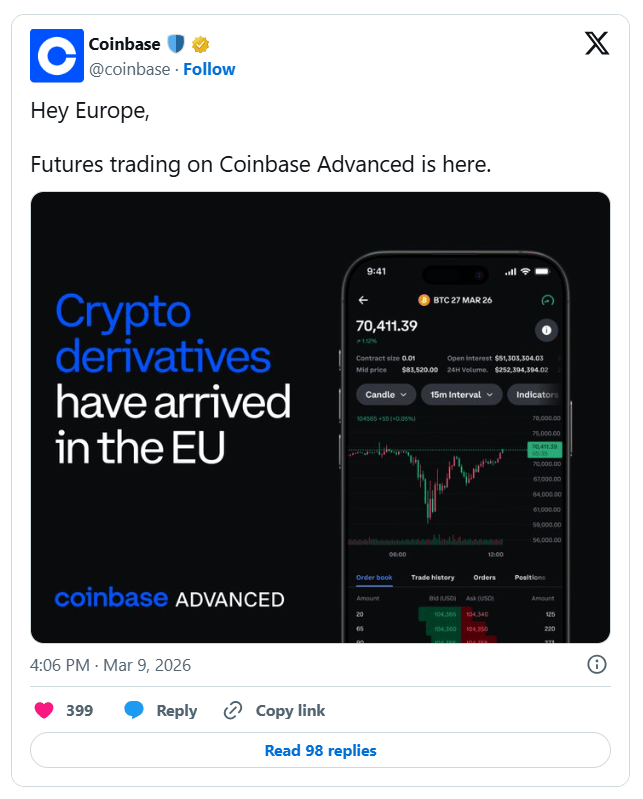
Task: Open Coinbase's profile avatar
Action: coord(56,56)
